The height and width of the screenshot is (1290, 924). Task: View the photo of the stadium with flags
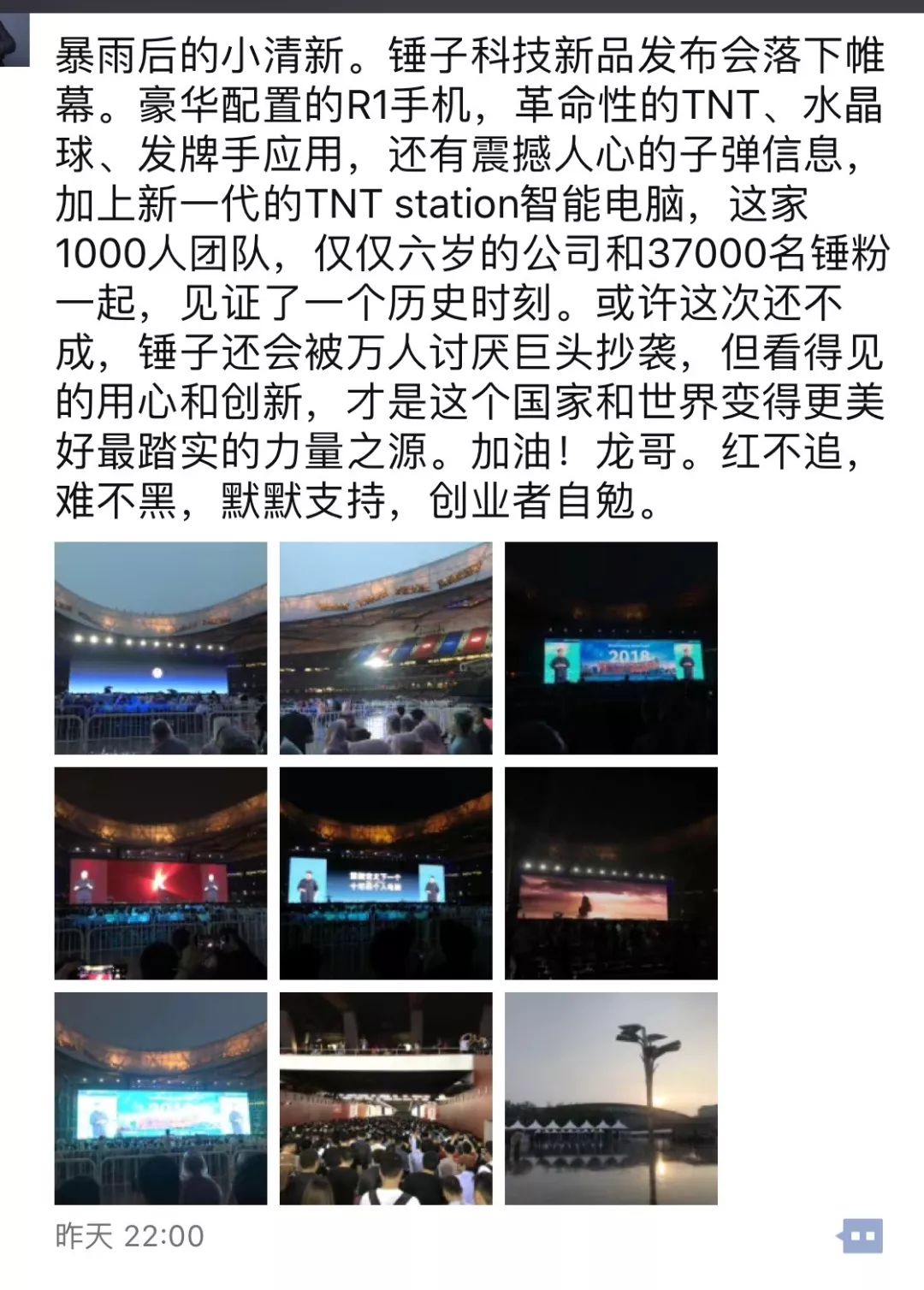click(386, 648)
